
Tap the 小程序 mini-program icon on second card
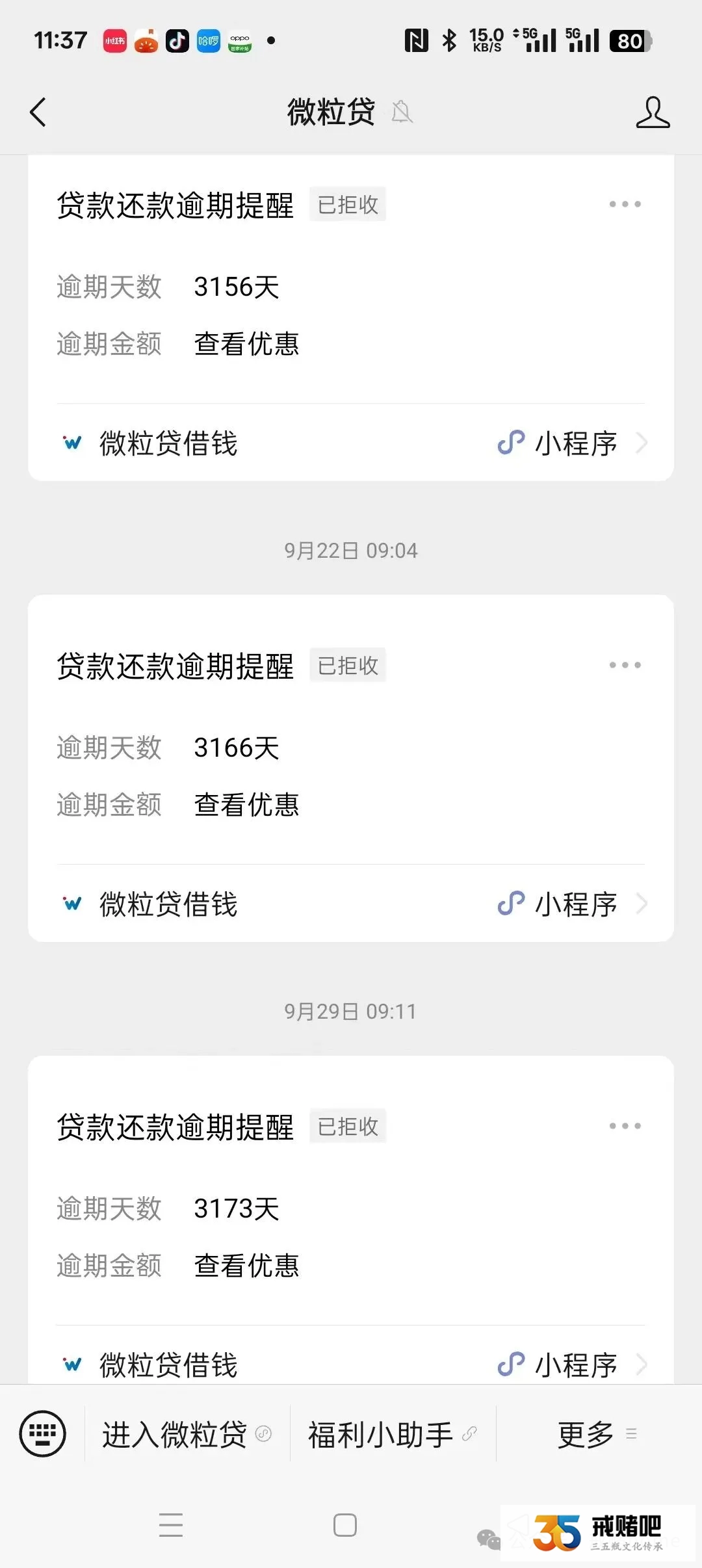tap(512, 904)
